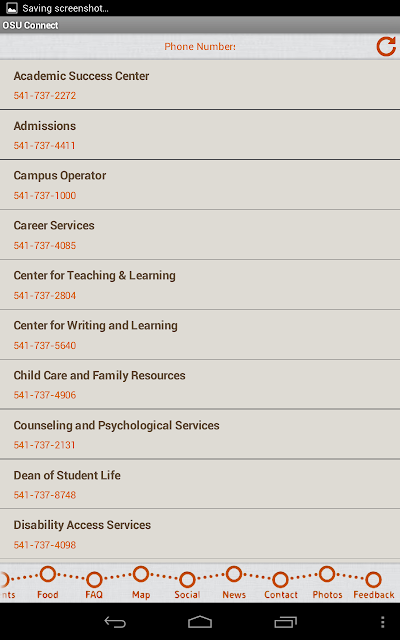Viewport: 400px width, 640px height.
Task: Open the News tab
Action: coord(234,583)
